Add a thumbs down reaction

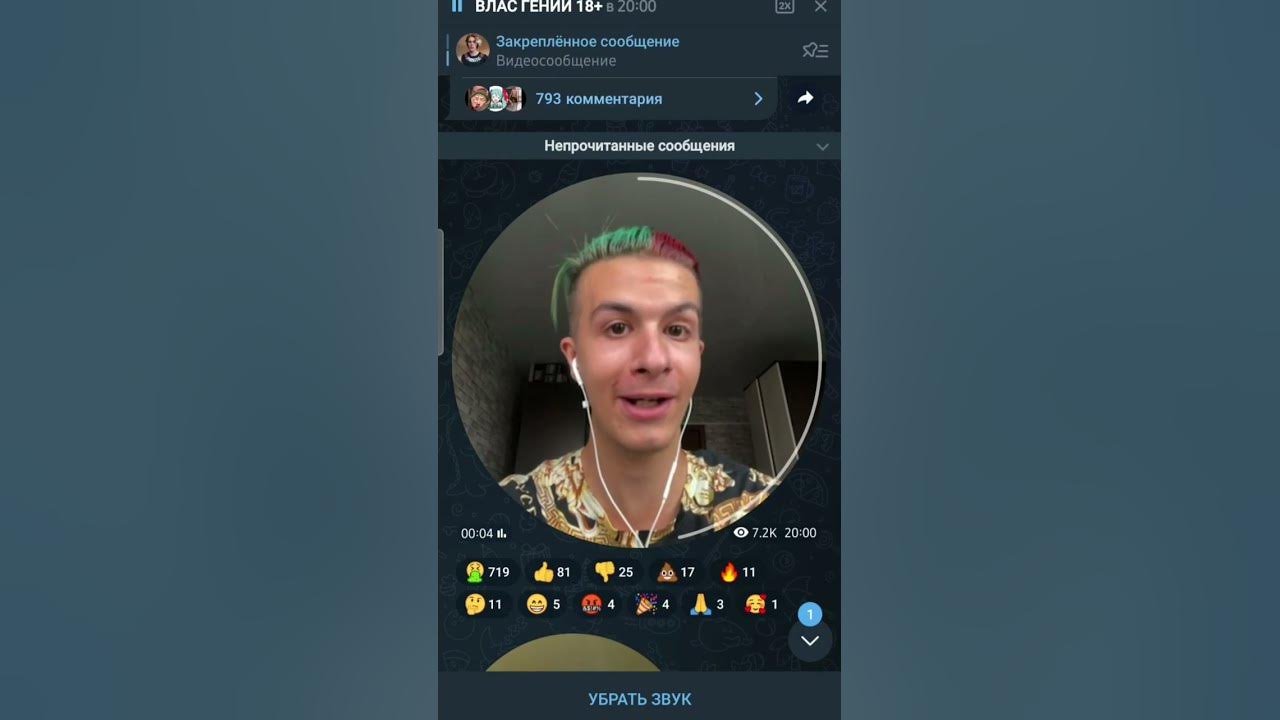pos(614,572)
